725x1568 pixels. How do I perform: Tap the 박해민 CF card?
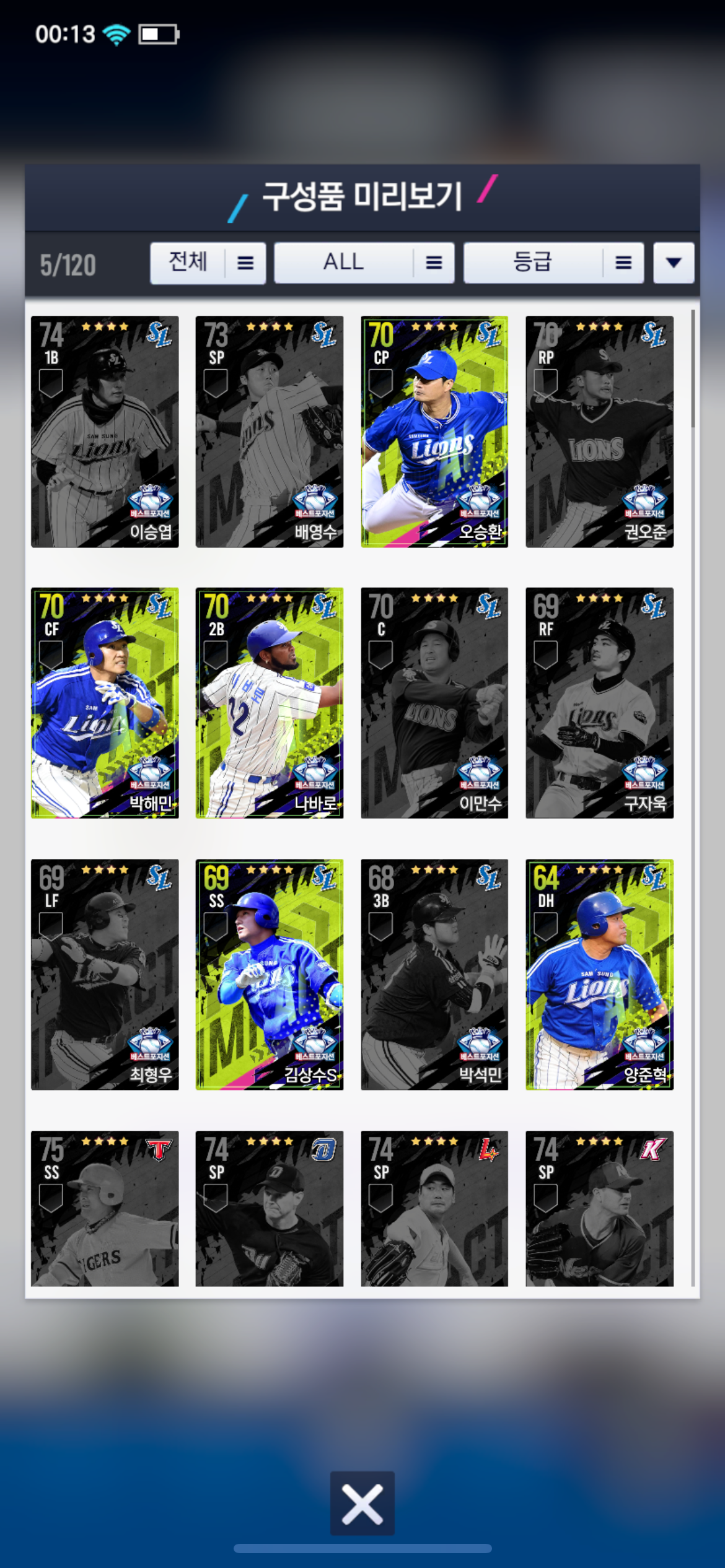pos(105,703)
